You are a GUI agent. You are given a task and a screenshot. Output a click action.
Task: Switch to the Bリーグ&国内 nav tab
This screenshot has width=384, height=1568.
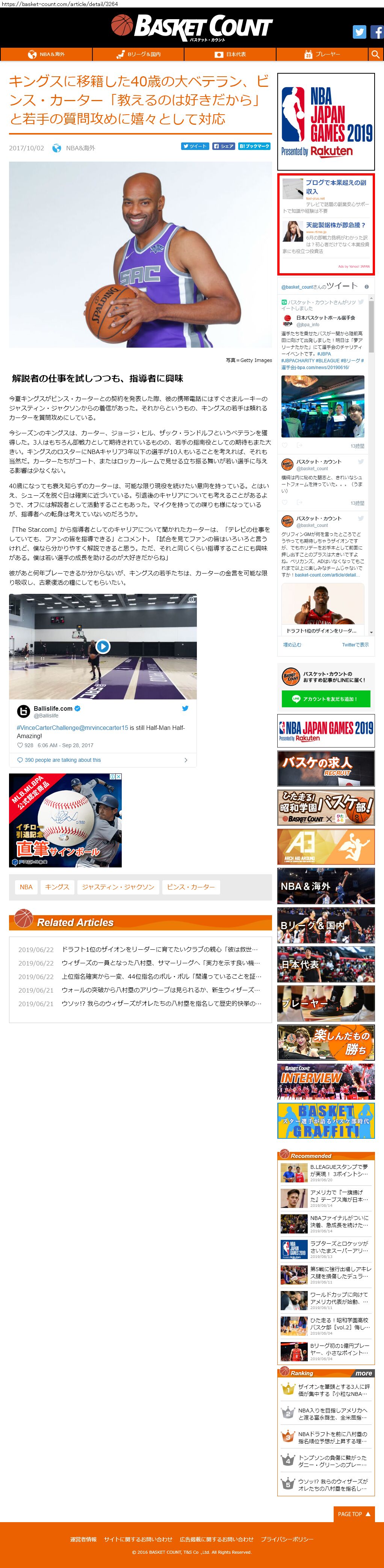138,54
